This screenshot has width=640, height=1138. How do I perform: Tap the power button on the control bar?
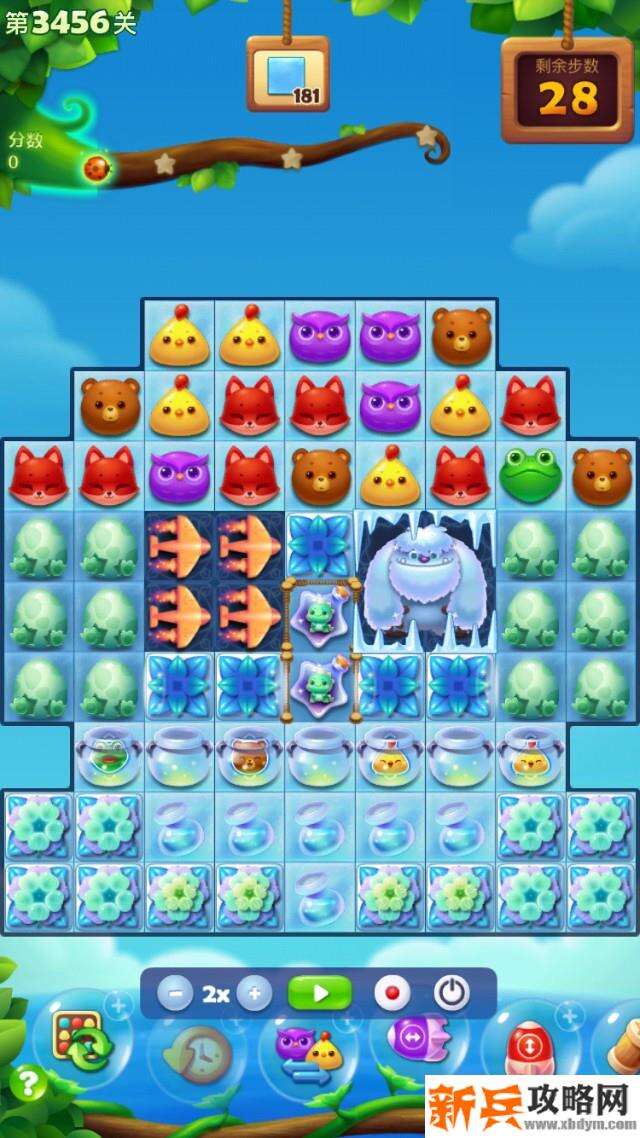452,994
